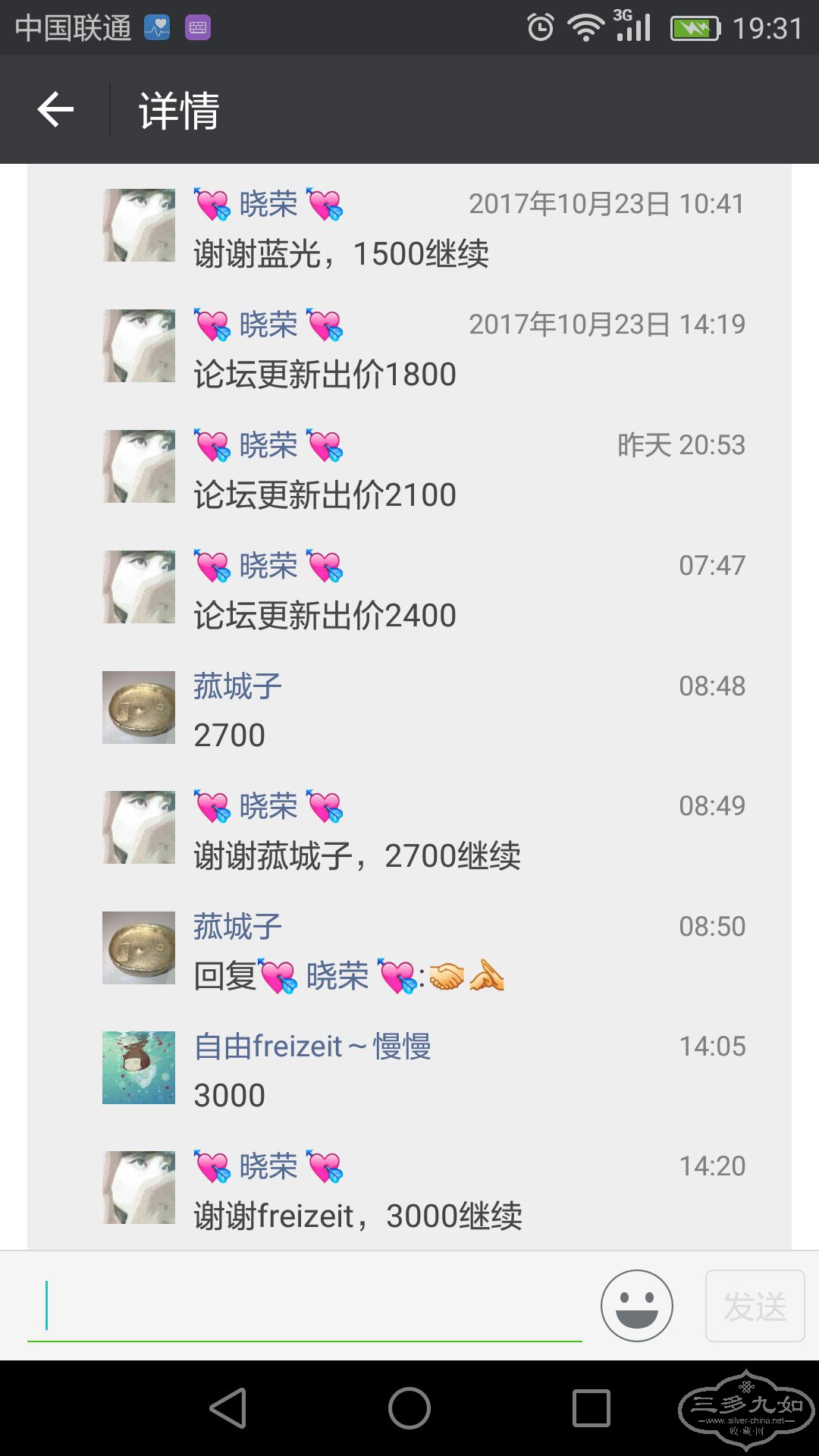Tap 晓荣's name on the 1500继续 comment
The image size is (819, 1456).
(268, 205)
